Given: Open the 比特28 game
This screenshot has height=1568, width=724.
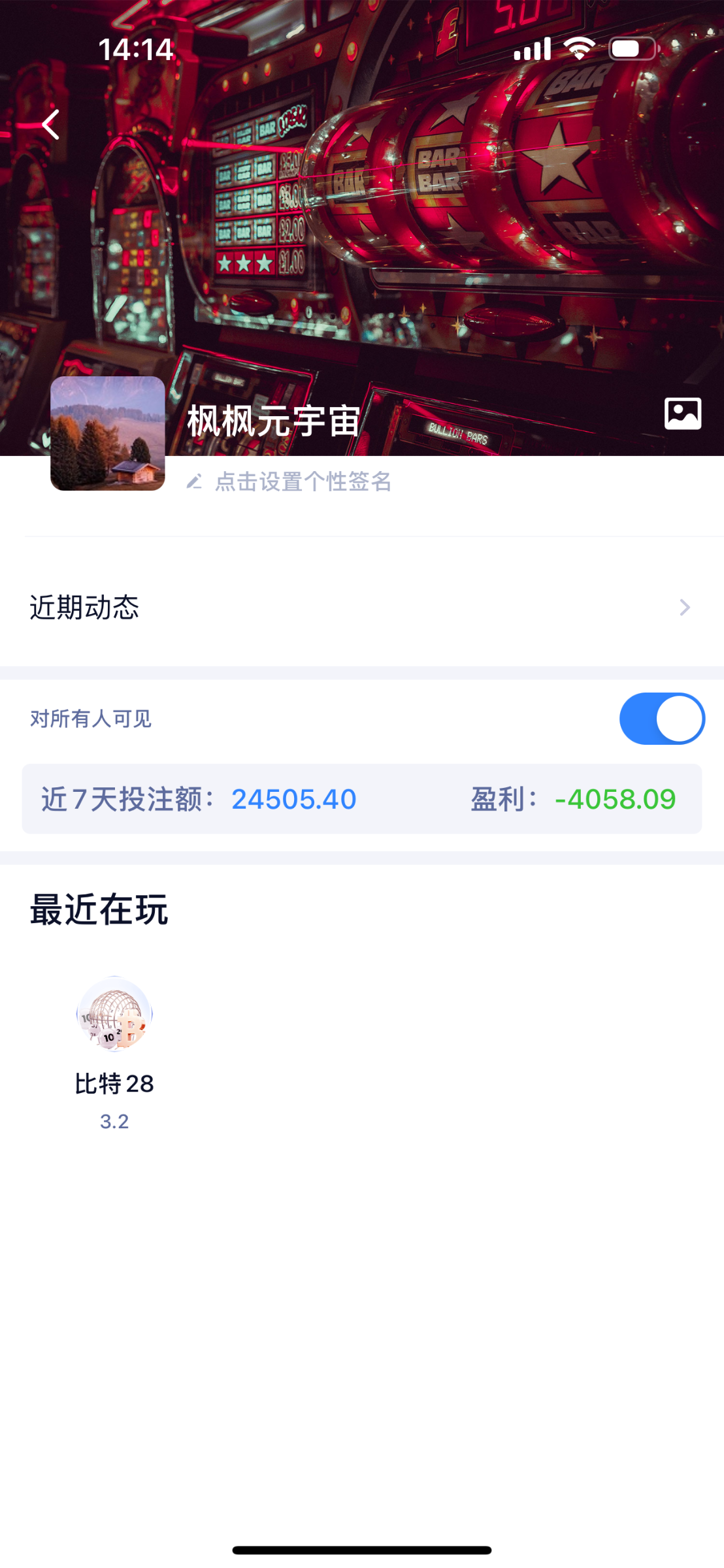Looking at the screenshot, I should point(114,1015).
